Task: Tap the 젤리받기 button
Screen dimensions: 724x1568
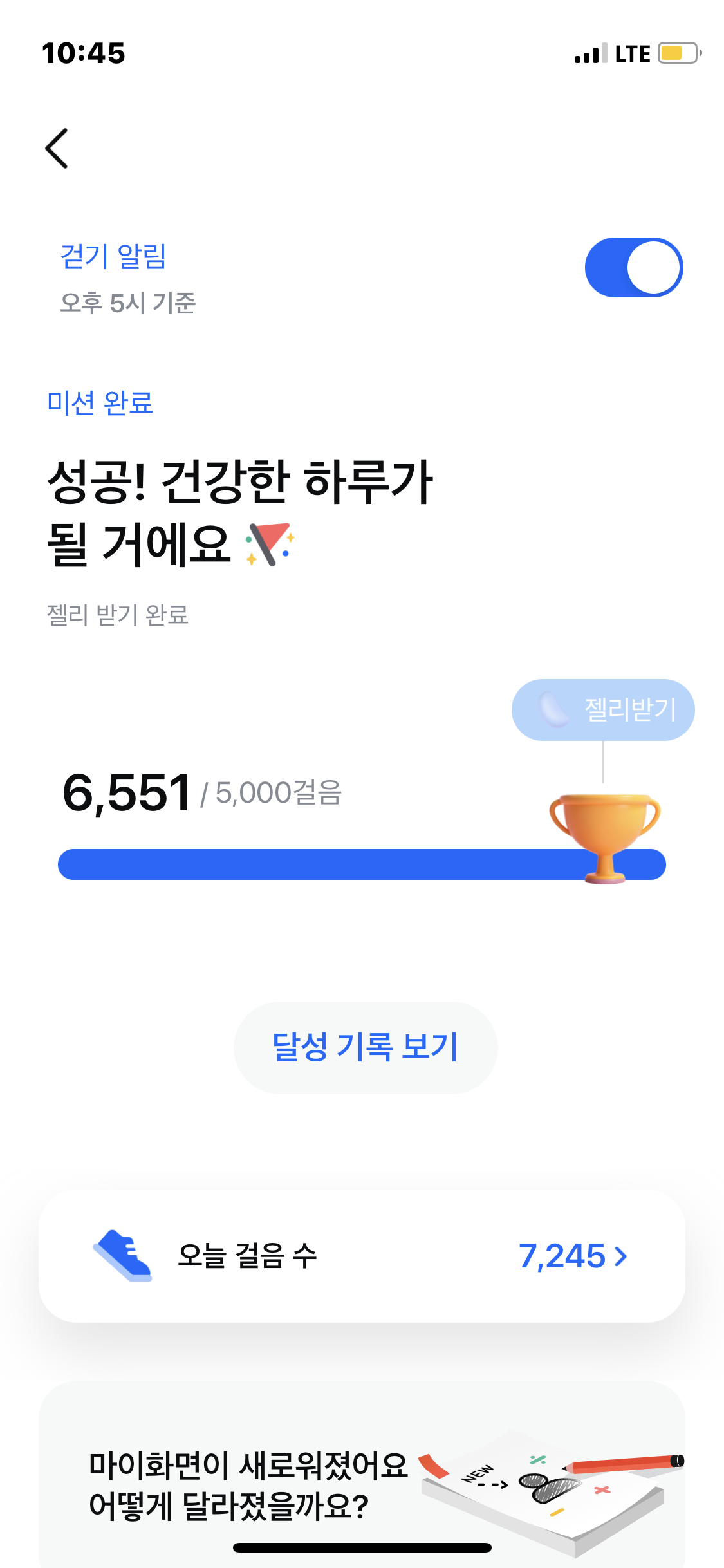Action: tap(603, 710)
